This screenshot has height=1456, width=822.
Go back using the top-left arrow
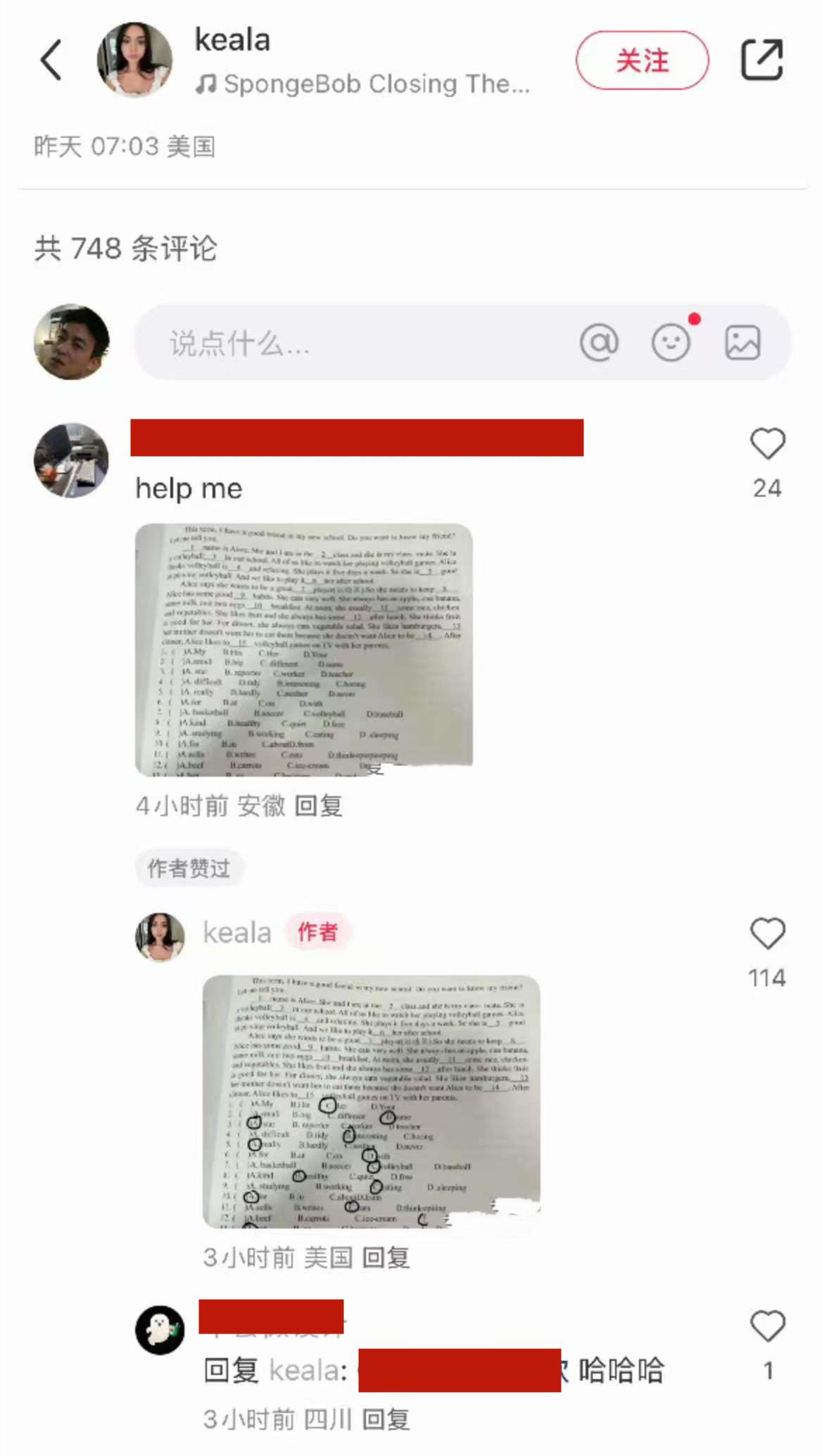coord(51,61)
